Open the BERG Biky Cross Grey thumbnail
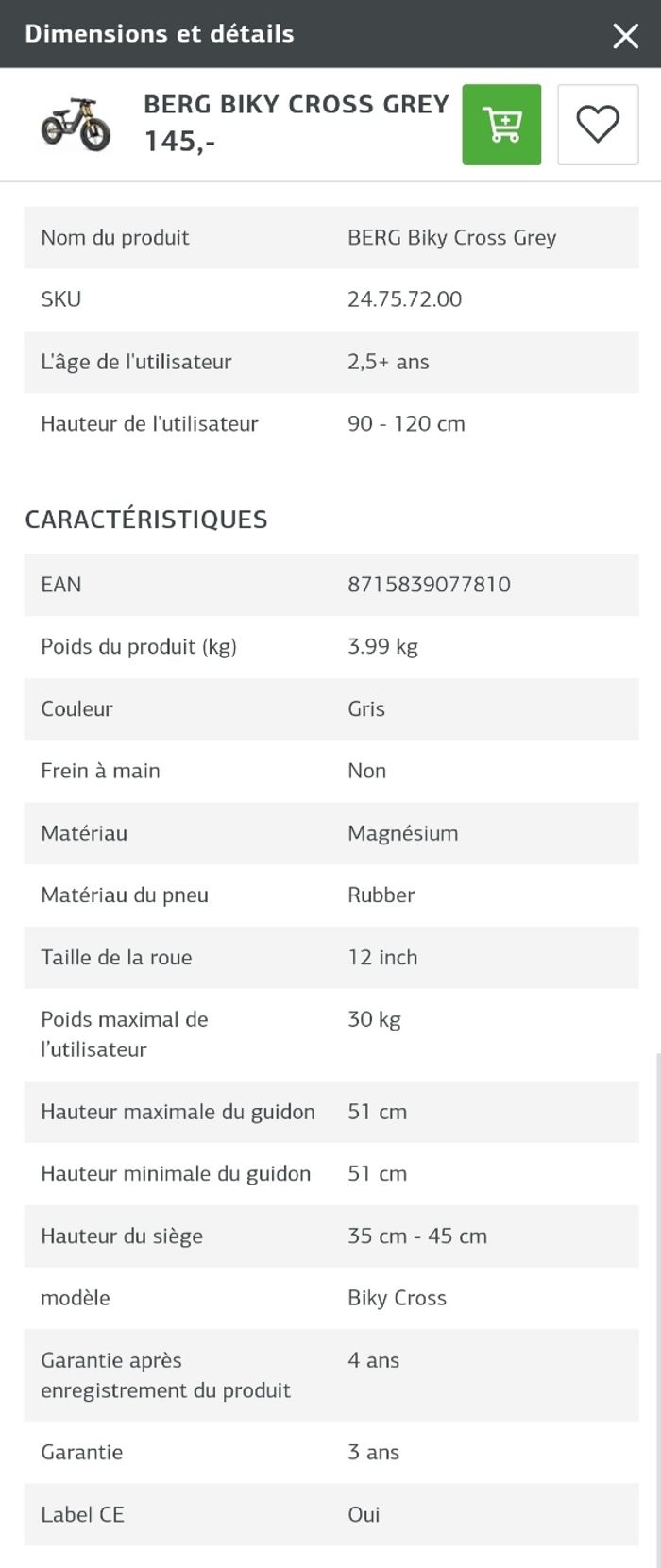The height and width of the screenshot is (1568, 661). click(76, 125)
